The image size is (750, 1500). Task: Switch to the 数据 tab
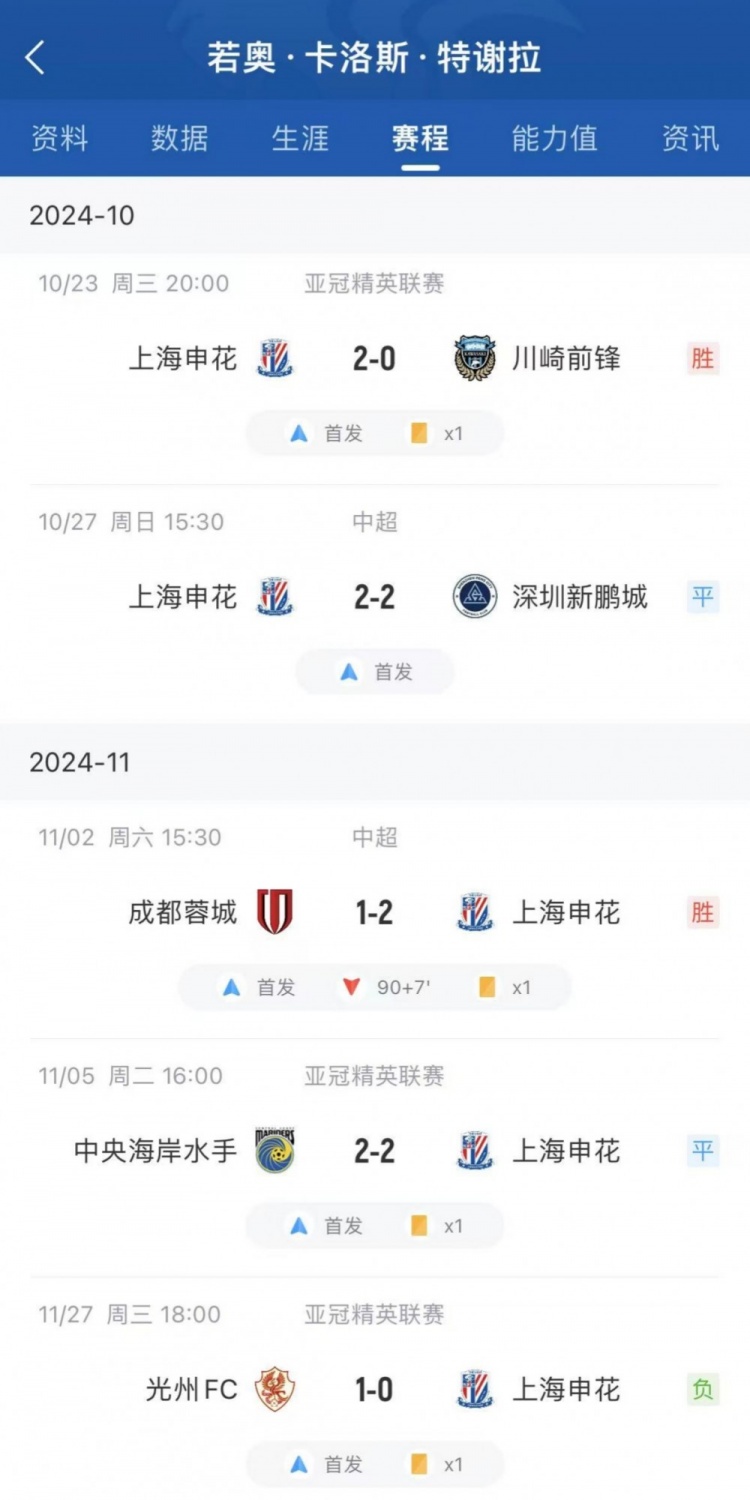click(x=180, y=138)
